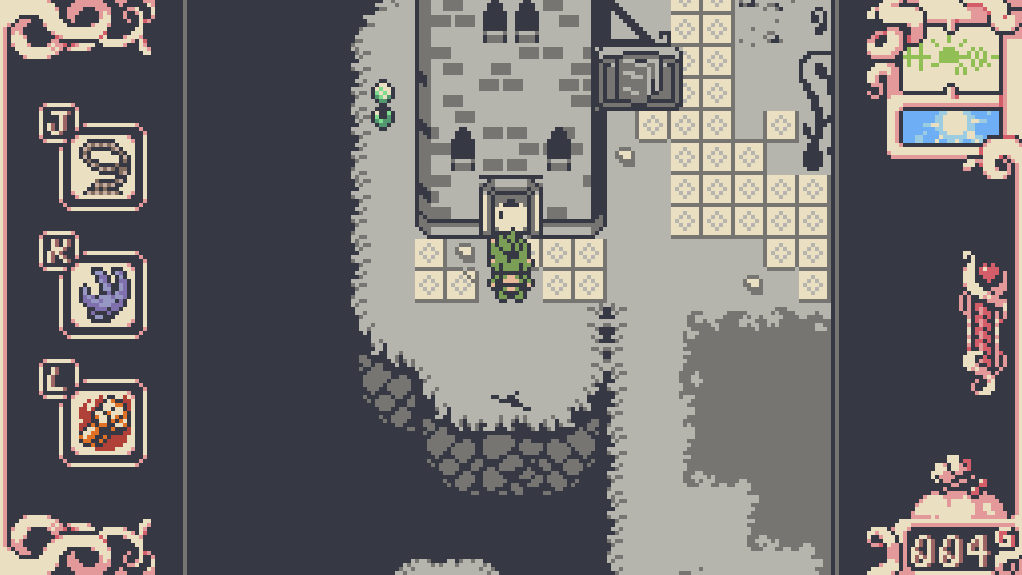Use the purple glove item in slot K

pos(105,295)
